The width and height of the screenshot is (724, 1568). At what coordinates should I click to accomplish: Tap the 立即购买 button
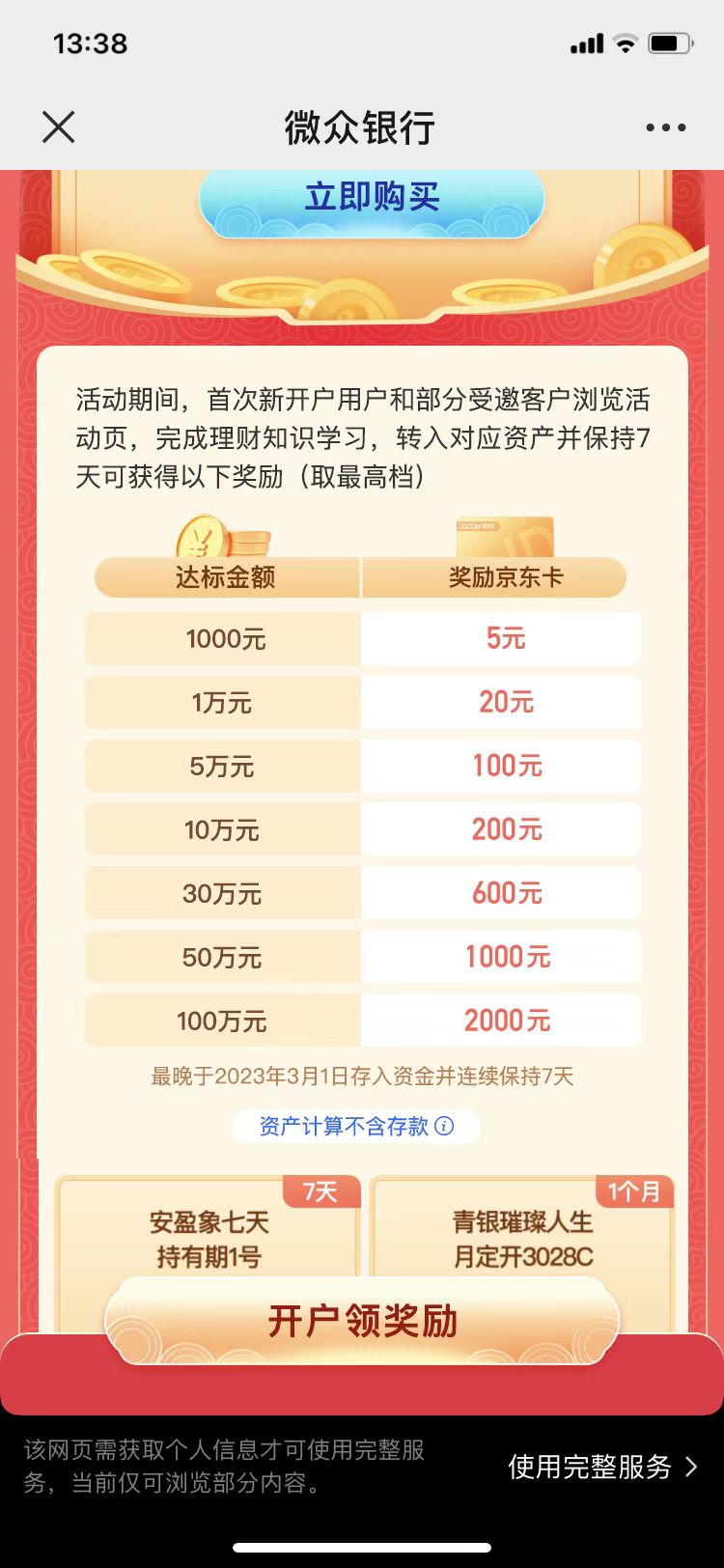[x=372, y=199]
